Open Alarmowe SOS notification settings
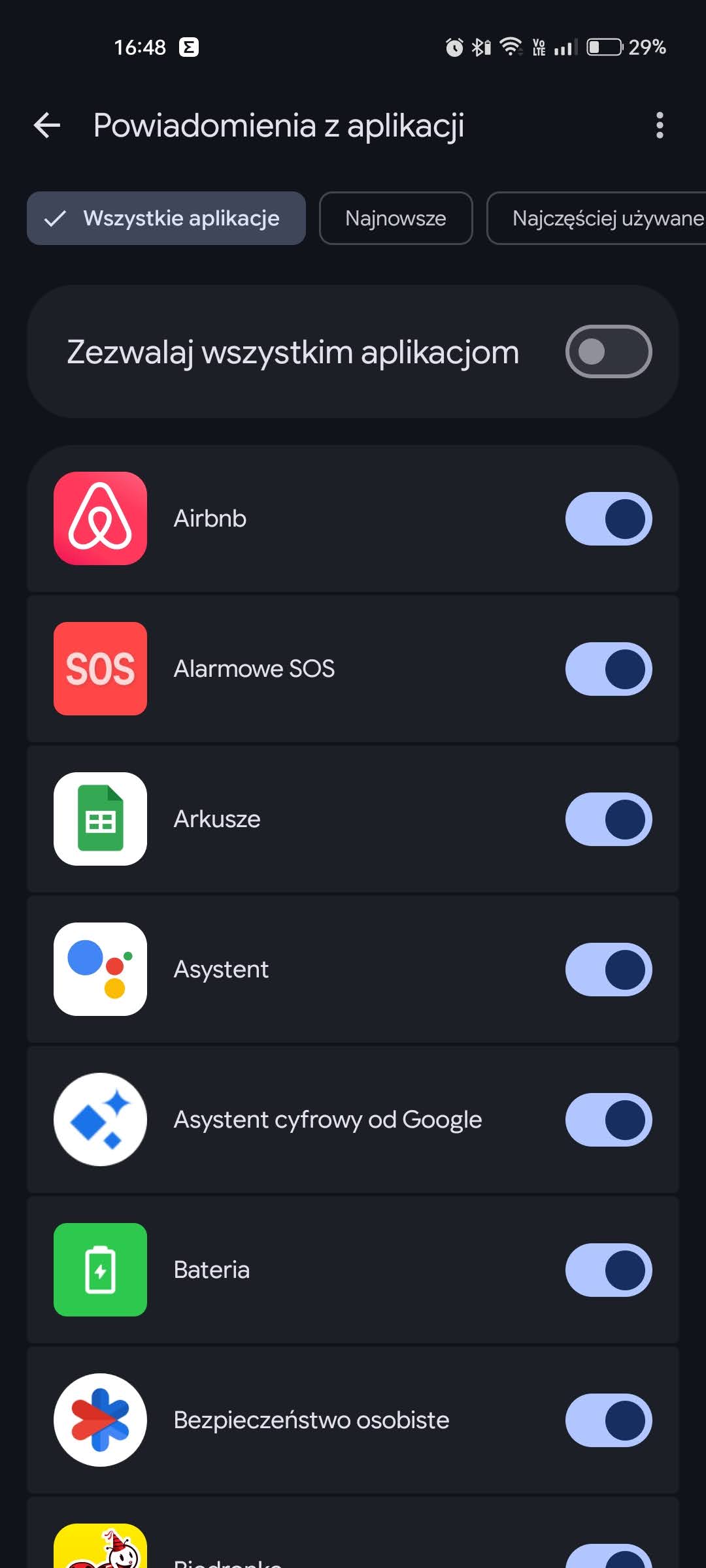Screen dimensions: 706x1568 294,669
